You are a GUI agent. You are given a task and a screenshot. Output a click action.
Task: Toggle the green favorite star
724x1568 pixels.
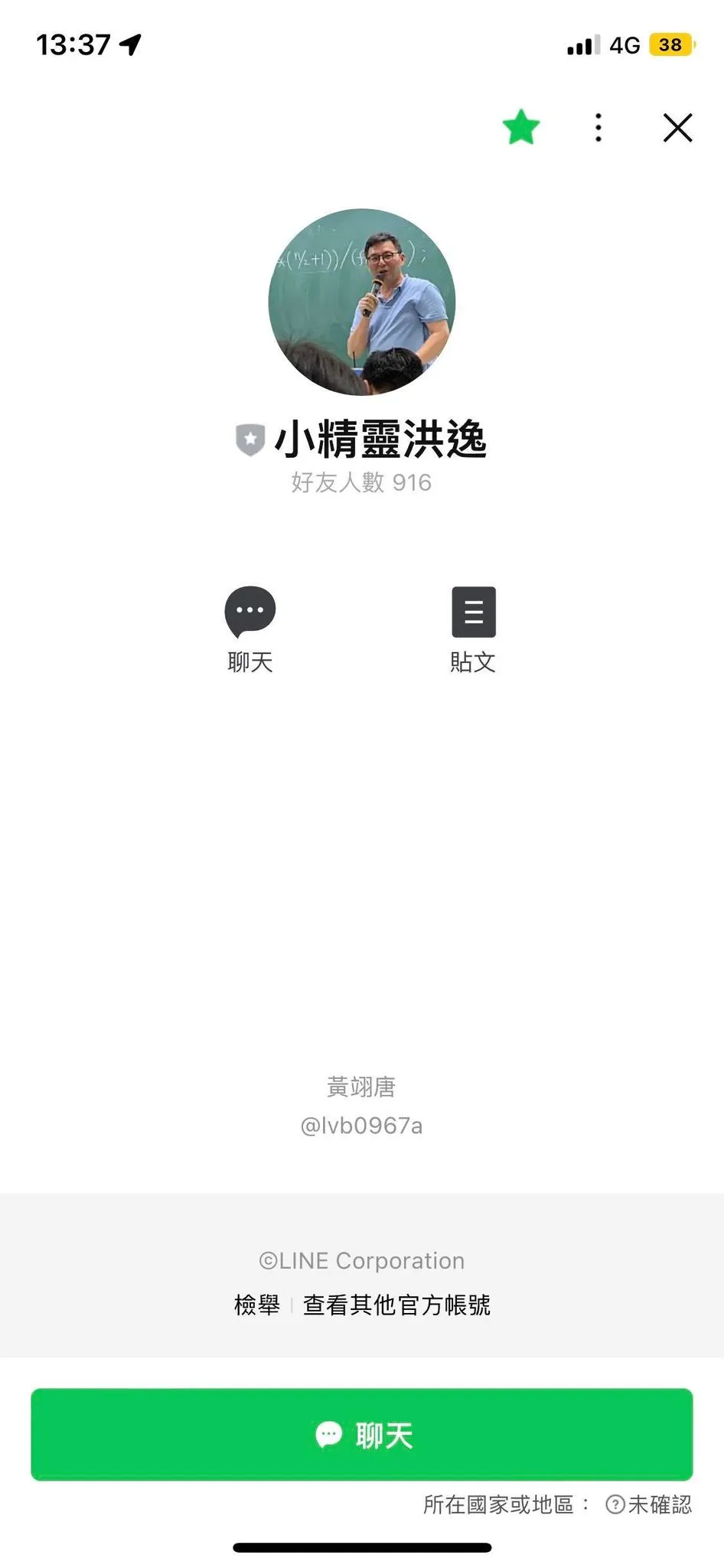pos(521,127)
